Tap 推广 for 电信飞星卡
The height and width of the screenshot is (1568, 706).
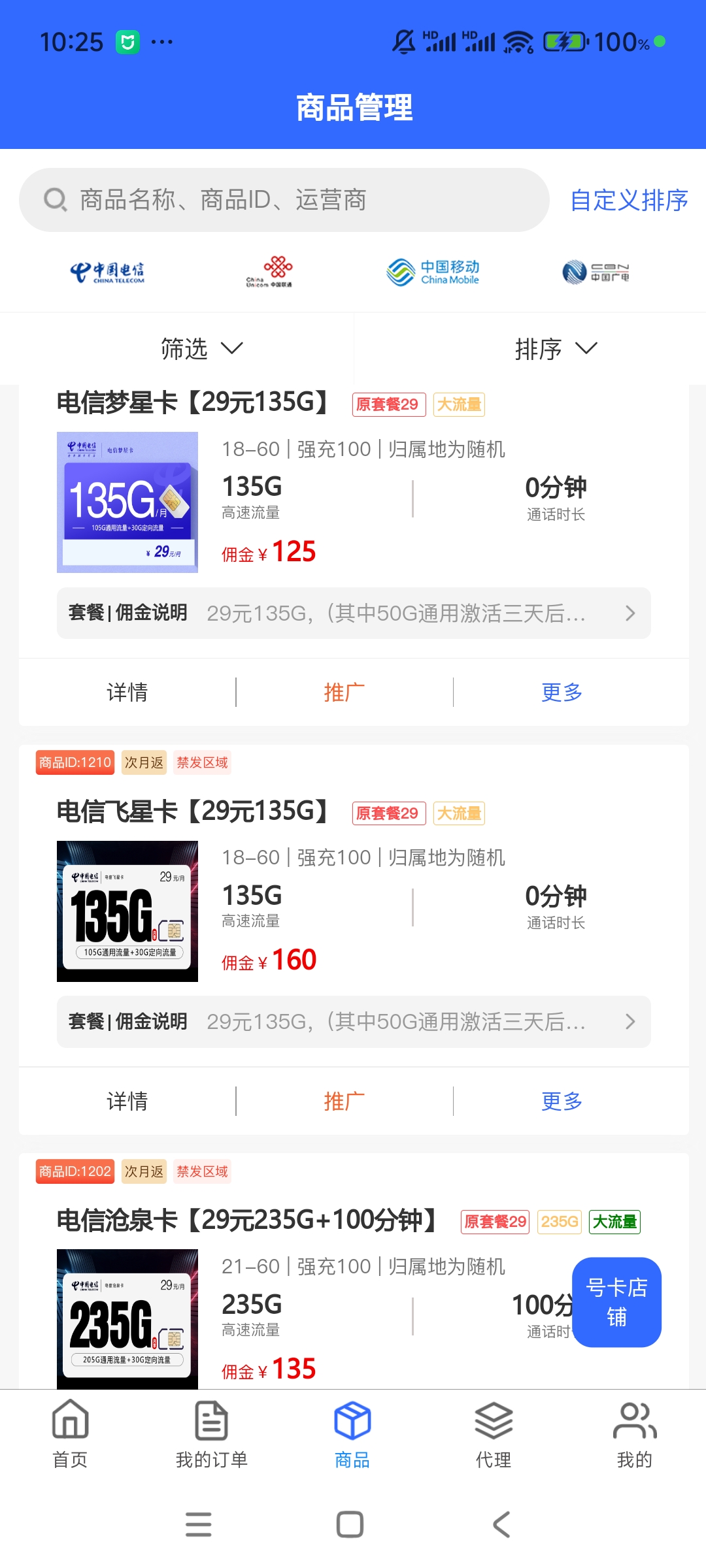pos(345,1102)
